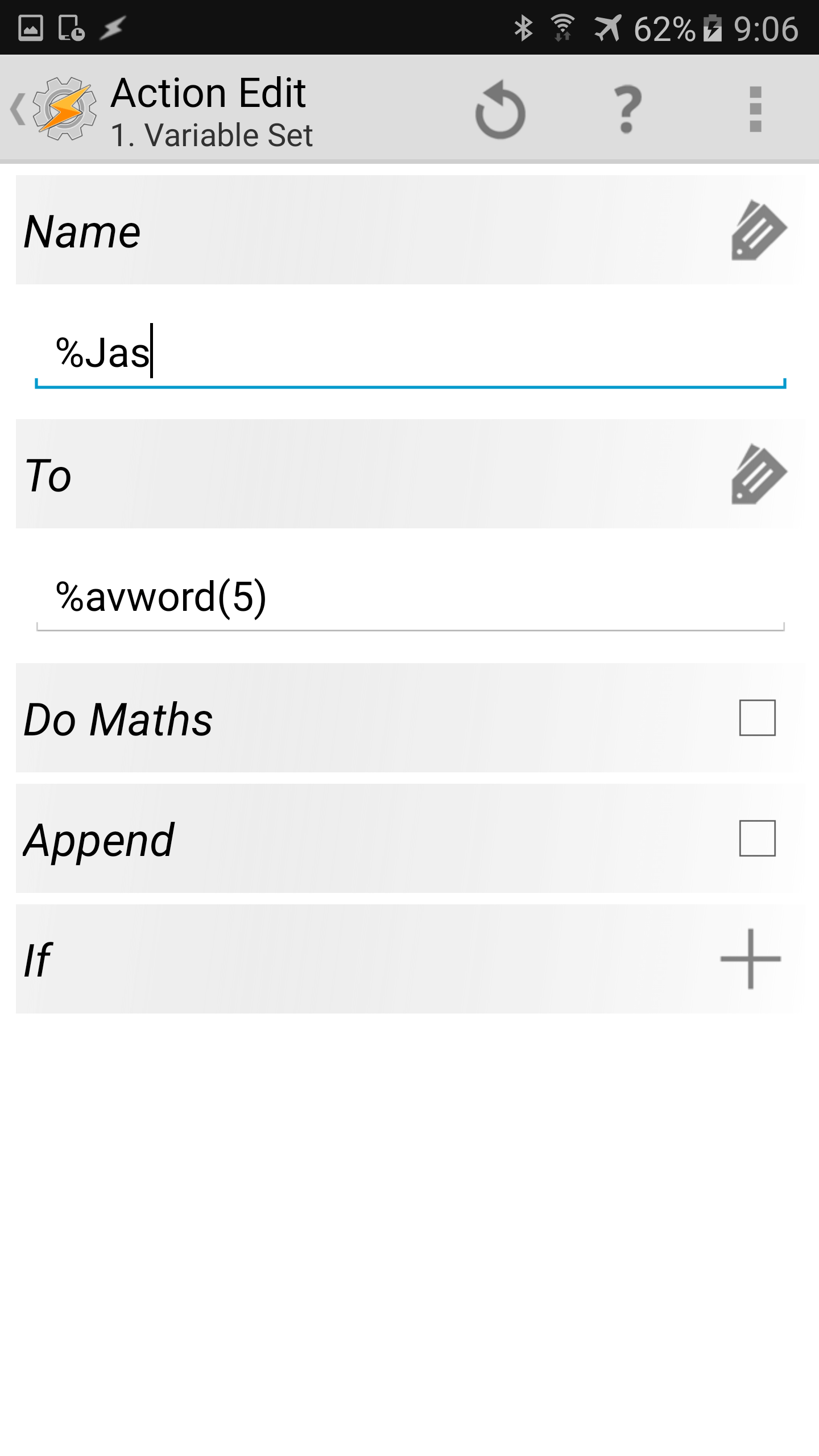Focus the Name field containing %Jas
Image resolution: width=819 pixels, height=1456 pixels.
point(410,353)
